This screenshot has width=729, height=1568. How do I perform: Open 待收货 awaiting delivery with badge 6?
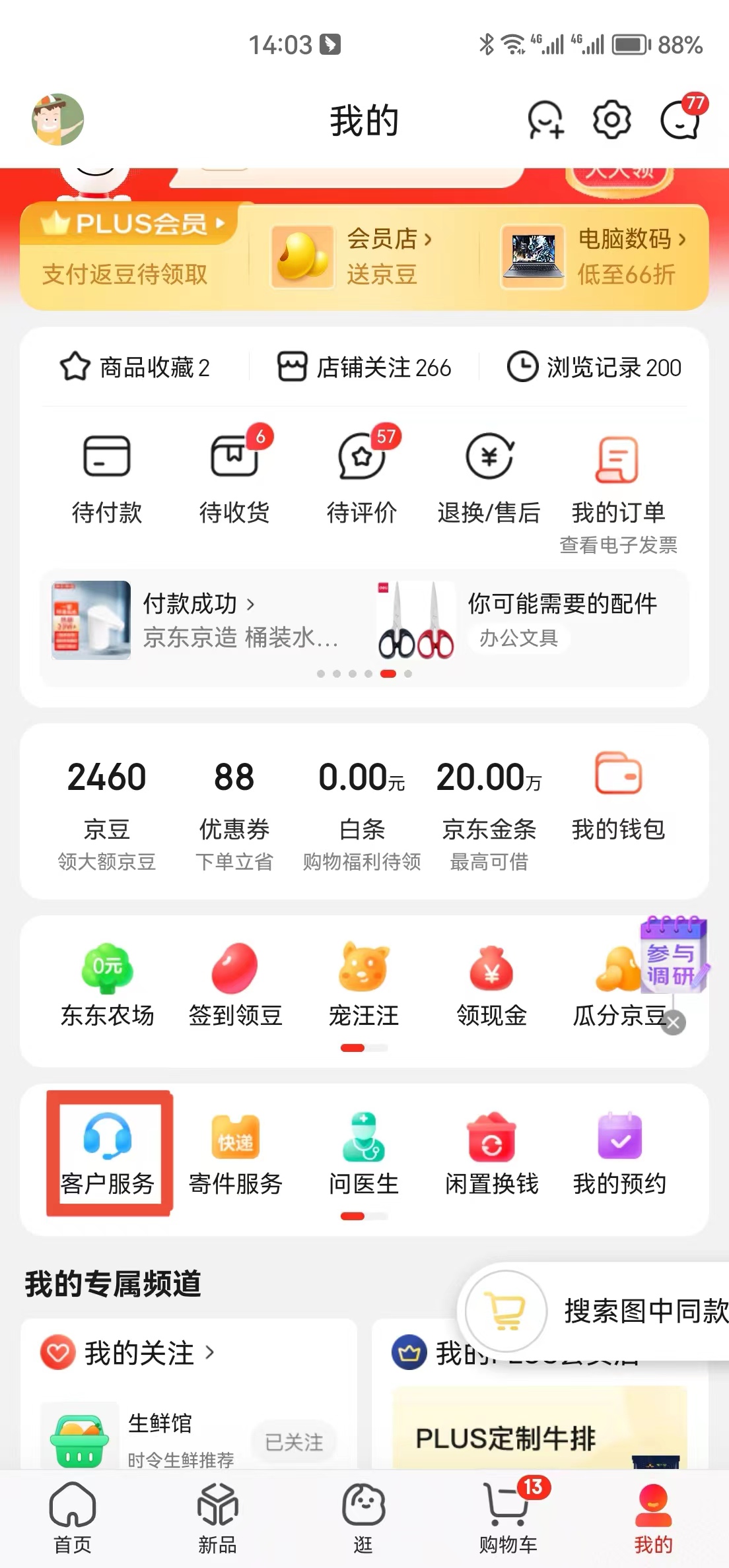coord(234,474)
